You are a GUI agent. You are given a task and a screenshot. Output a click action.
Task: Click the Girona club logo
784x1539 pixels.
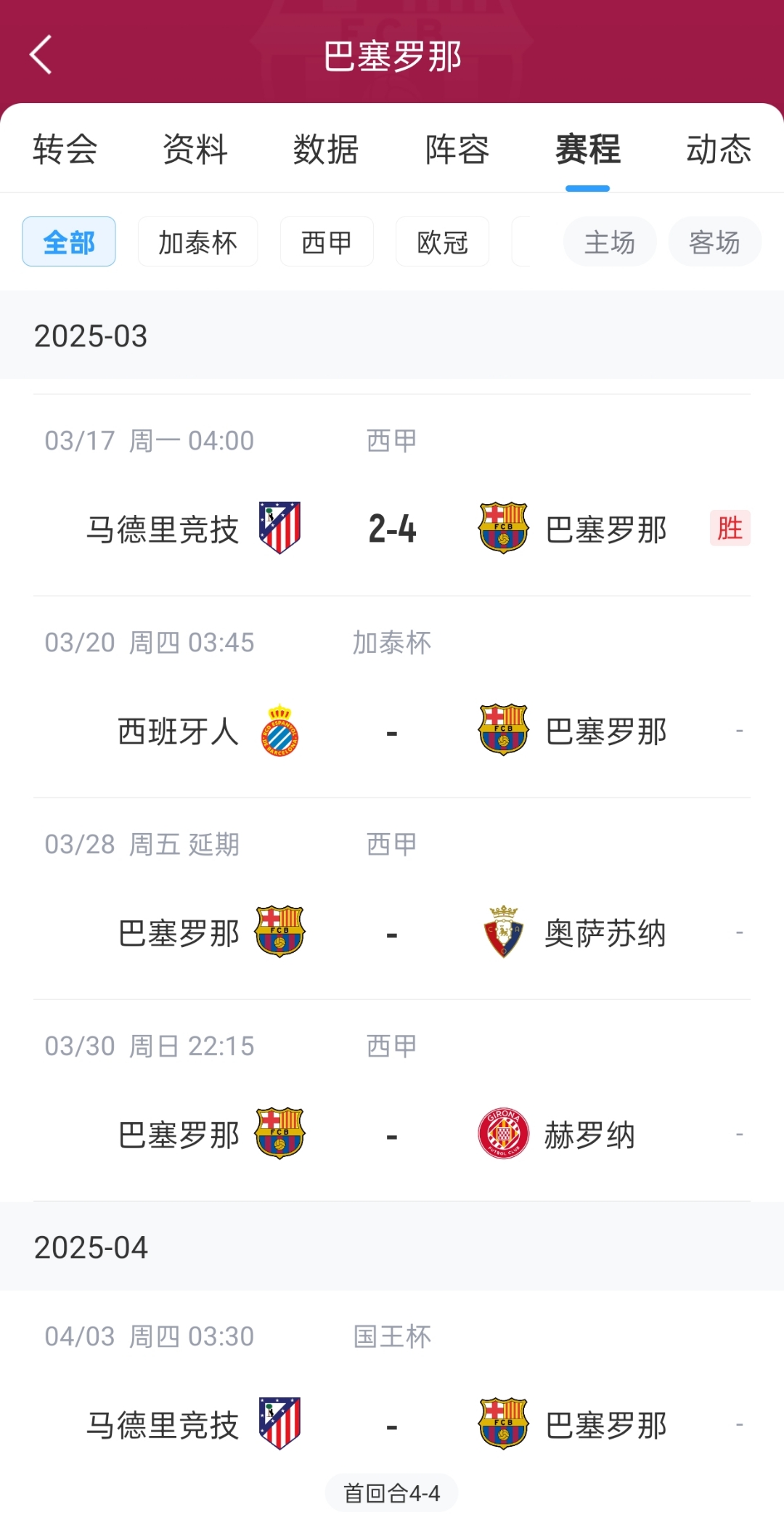(x=501, y=1134)
